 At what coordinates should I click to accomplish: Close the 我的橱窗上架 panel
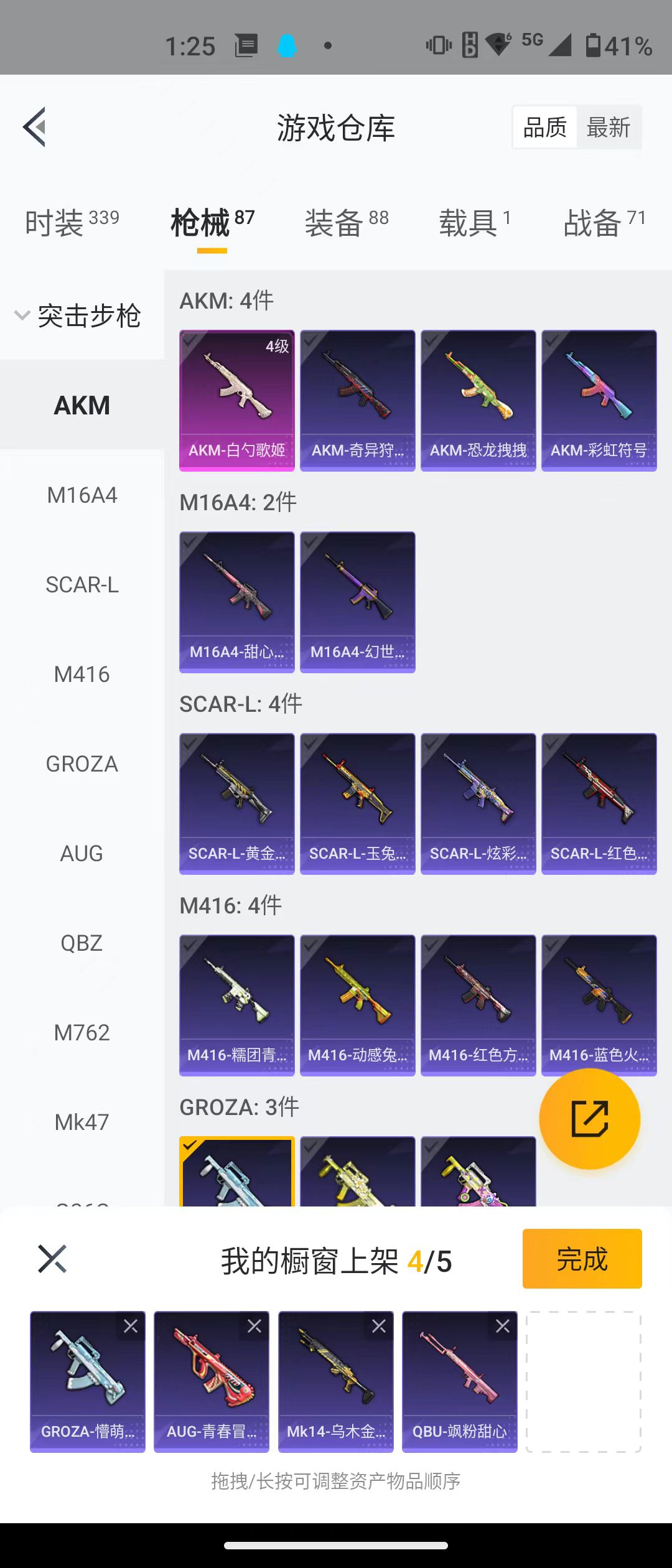point(52,1259)
